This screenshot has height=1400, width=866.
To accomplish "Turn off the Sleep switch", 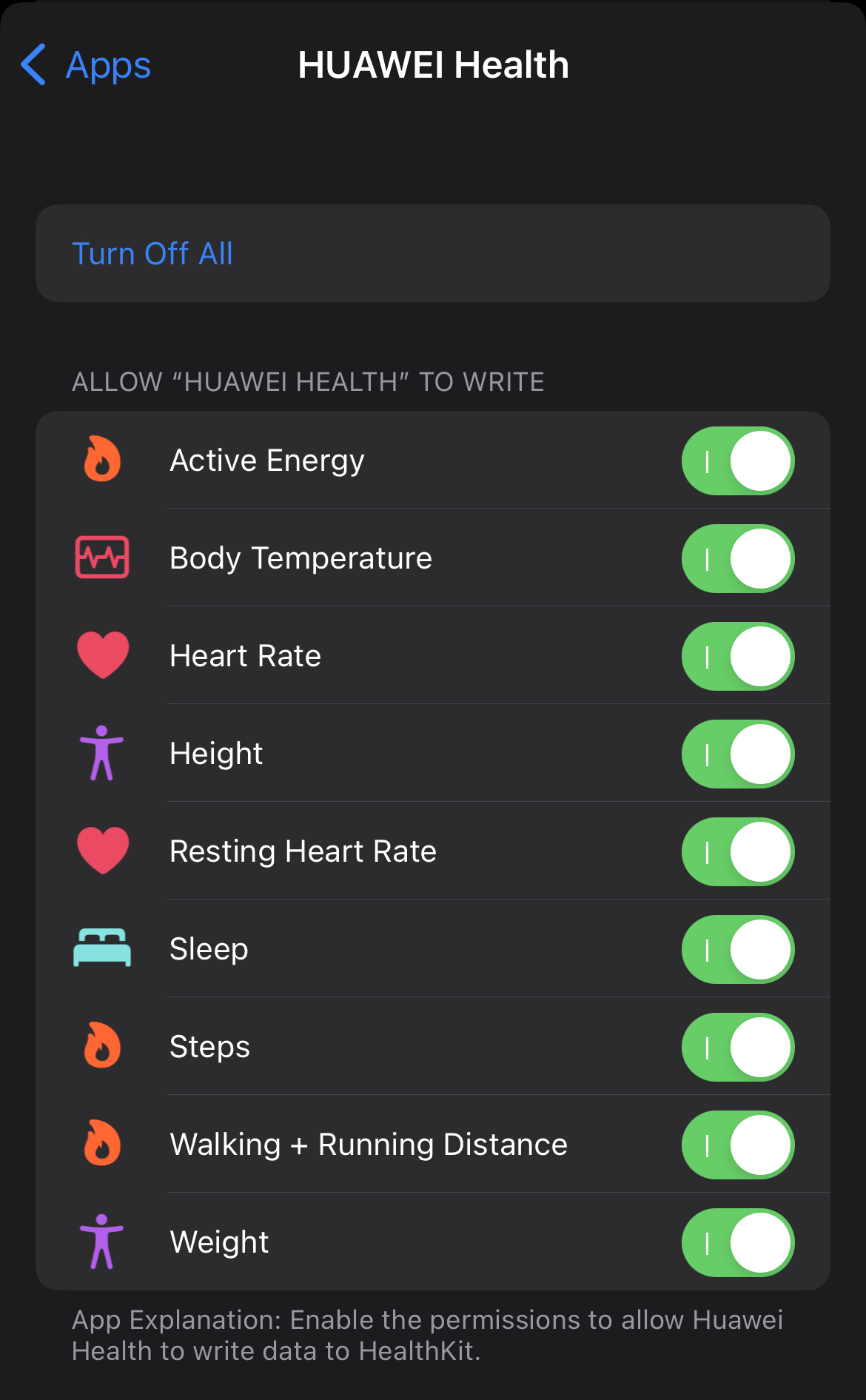I will [737, 950].
